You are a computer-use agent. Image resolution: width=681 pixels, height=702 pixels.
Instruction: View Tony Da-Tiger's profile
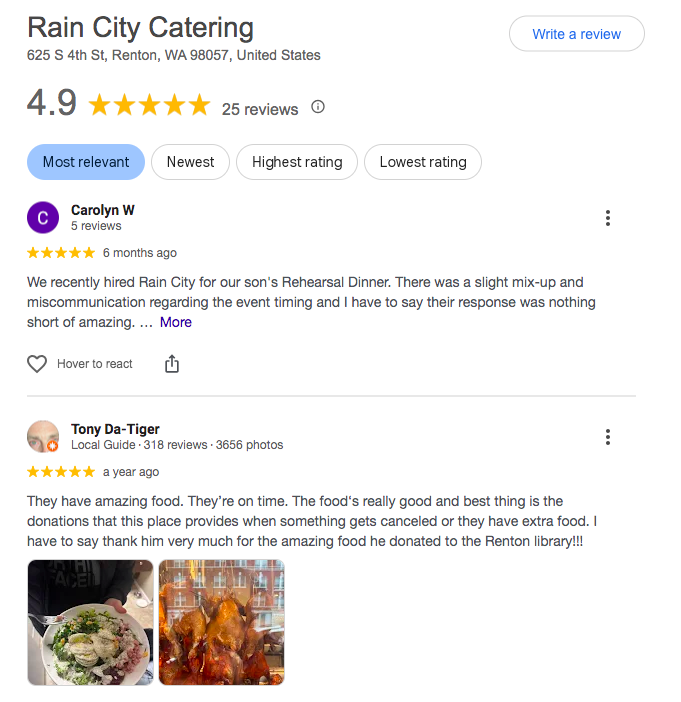click(x=115, y=429)
